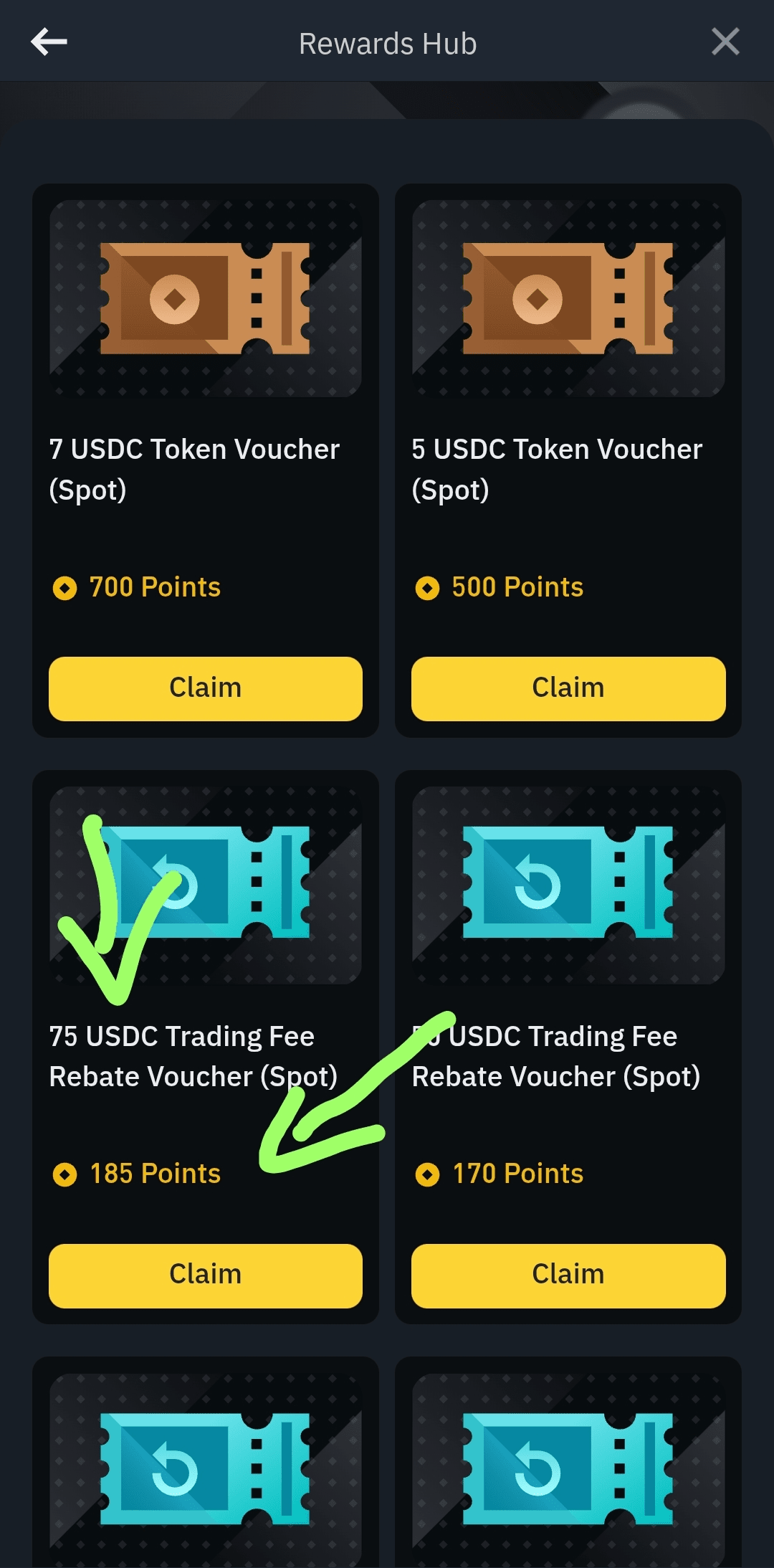Claim the 185 Points rebate voucher

206,1275
